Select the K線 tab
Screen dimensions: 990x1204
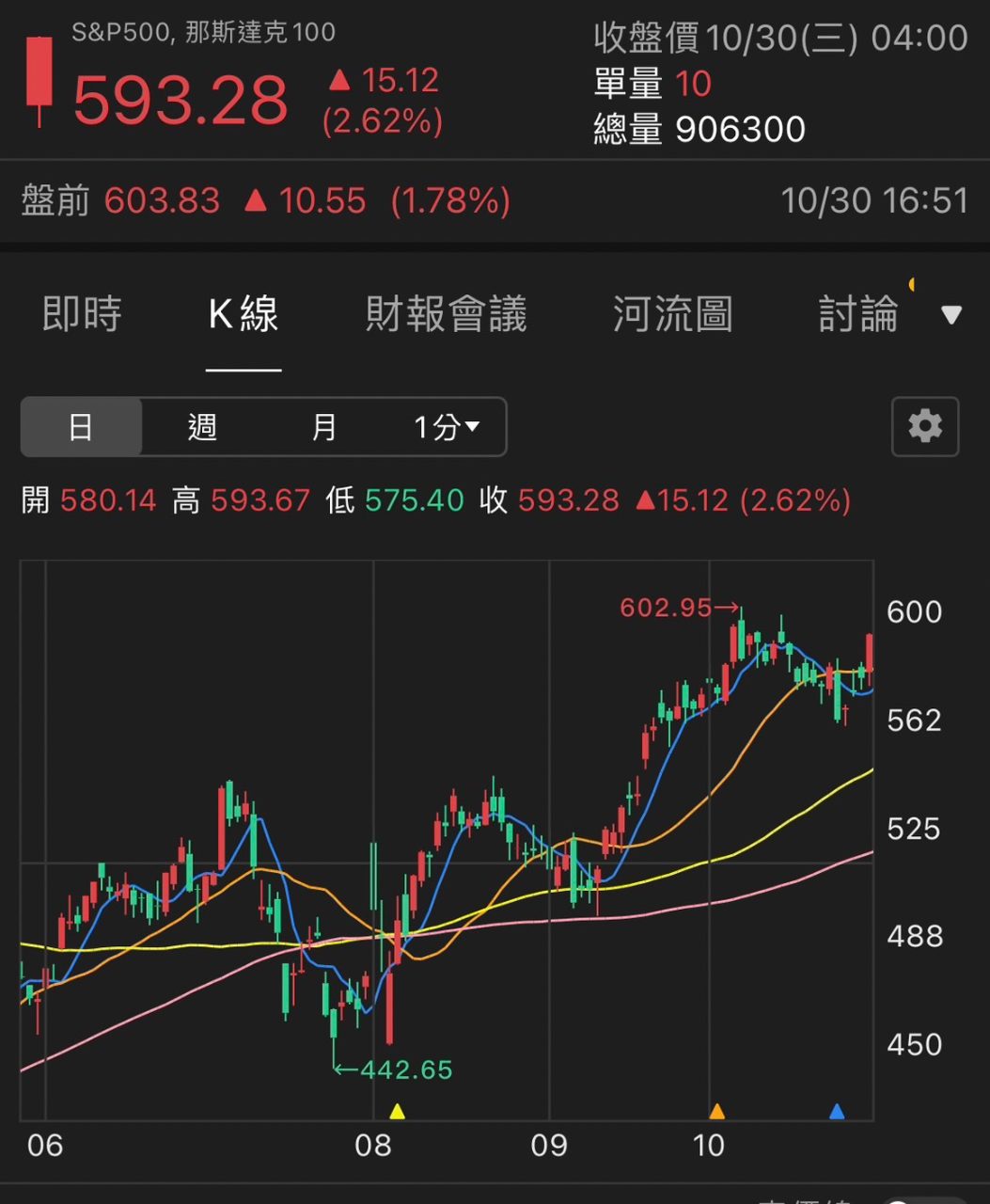(244, 314)
